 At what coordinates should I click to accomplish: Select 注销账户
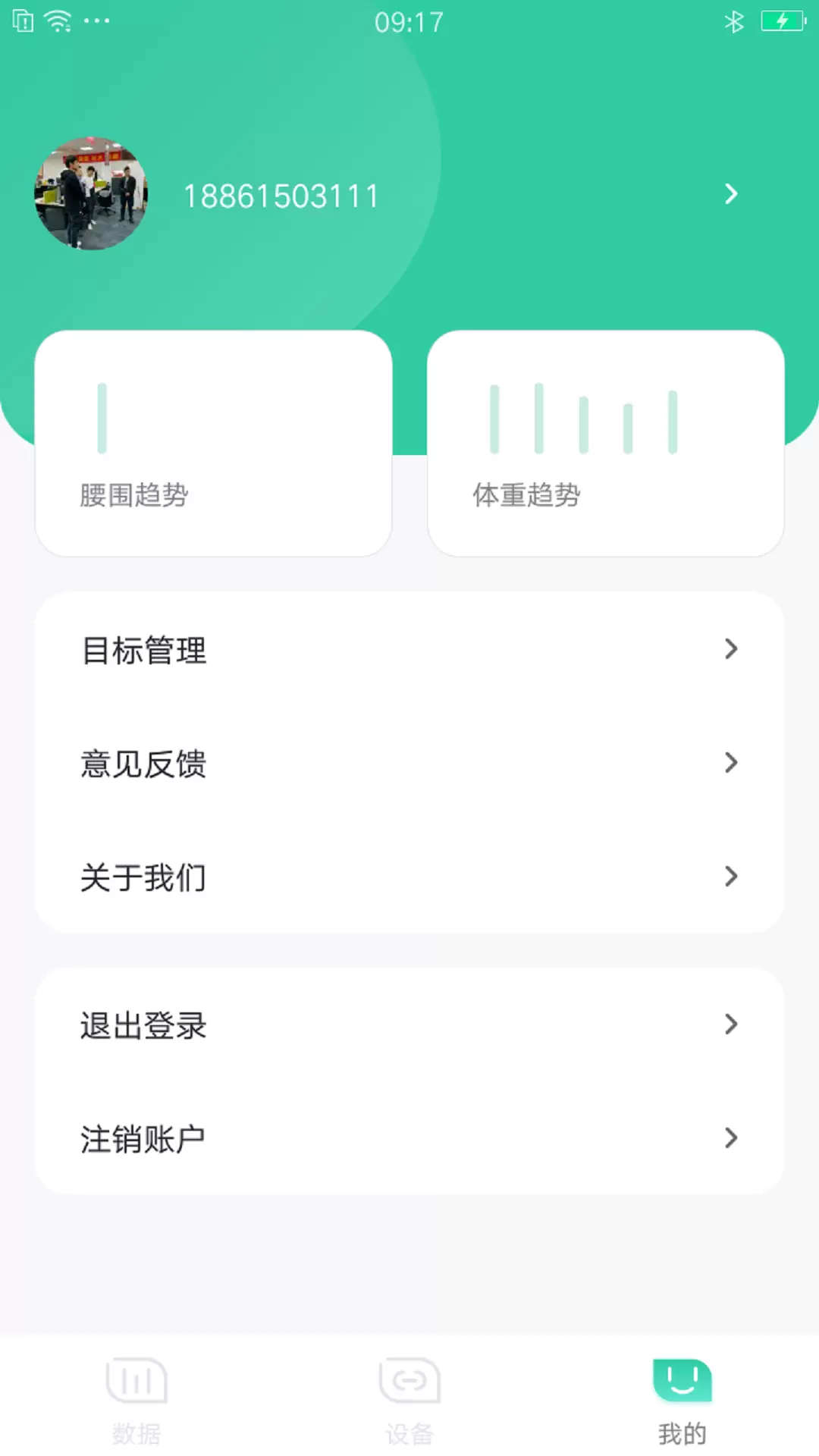click(x=409, y=1138)
